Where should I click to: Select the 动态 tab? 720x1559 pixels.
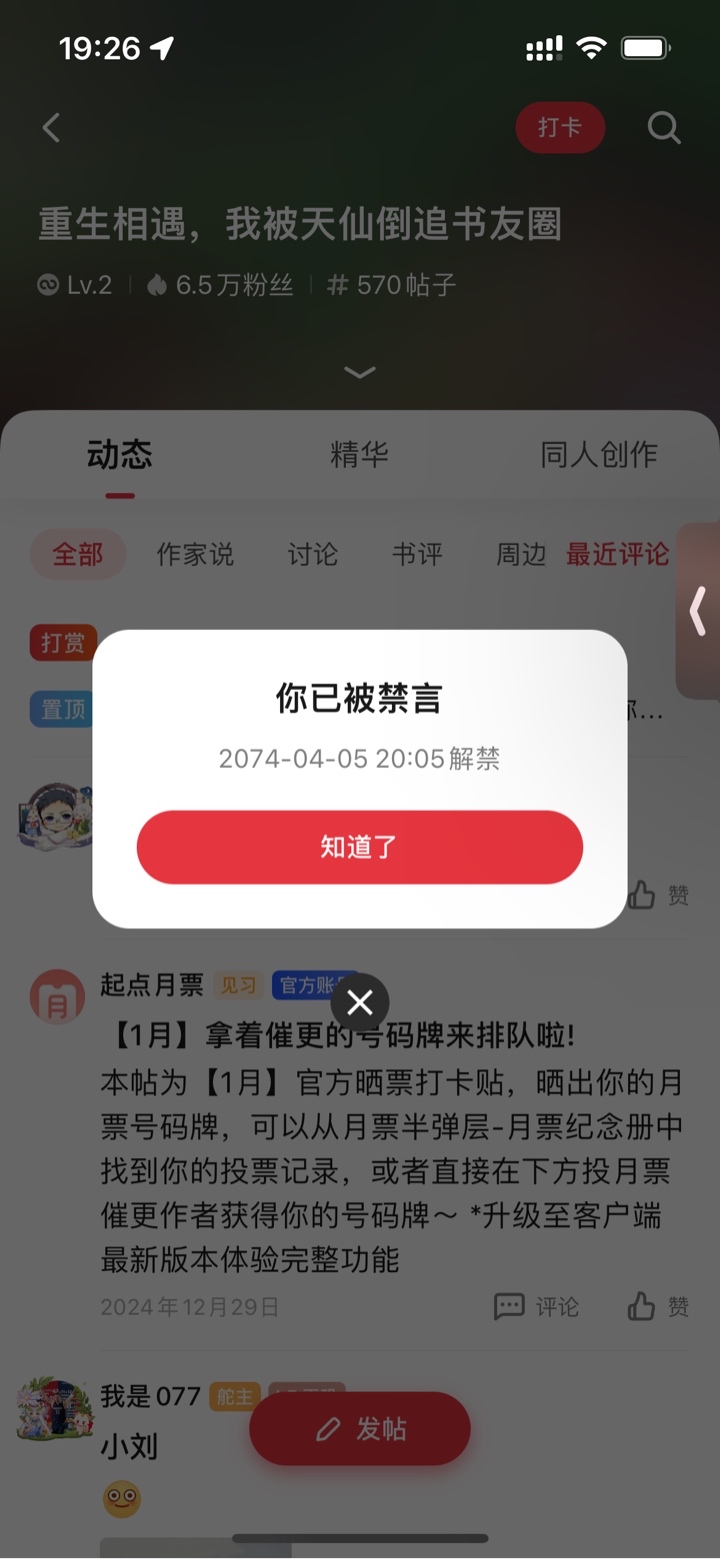click(120, 455)
